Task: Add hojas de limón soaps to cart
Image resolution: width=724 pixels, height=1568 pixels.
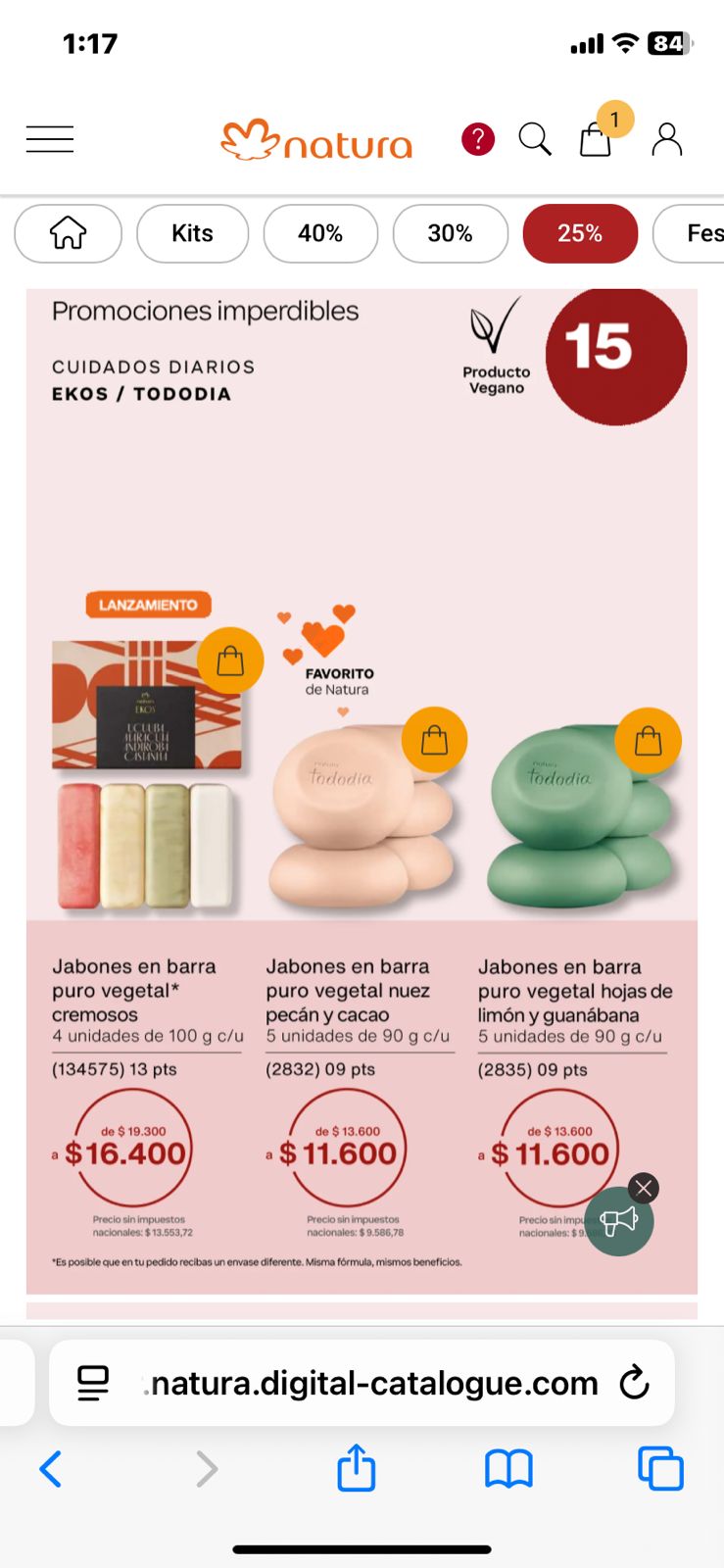Action: [647, 740]
